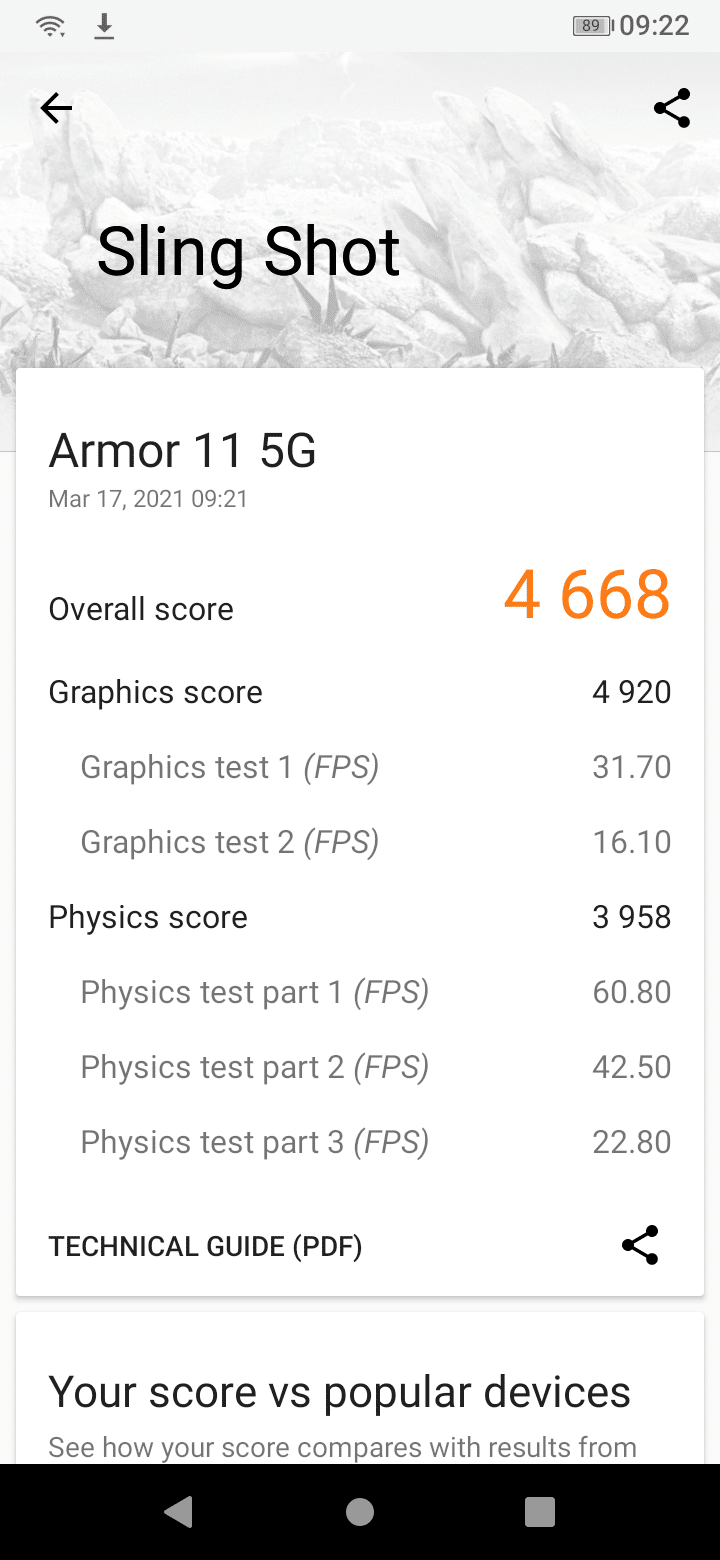Open the Technical Guide (PDF) link
720x1560 pixels.
(205, 1246)
